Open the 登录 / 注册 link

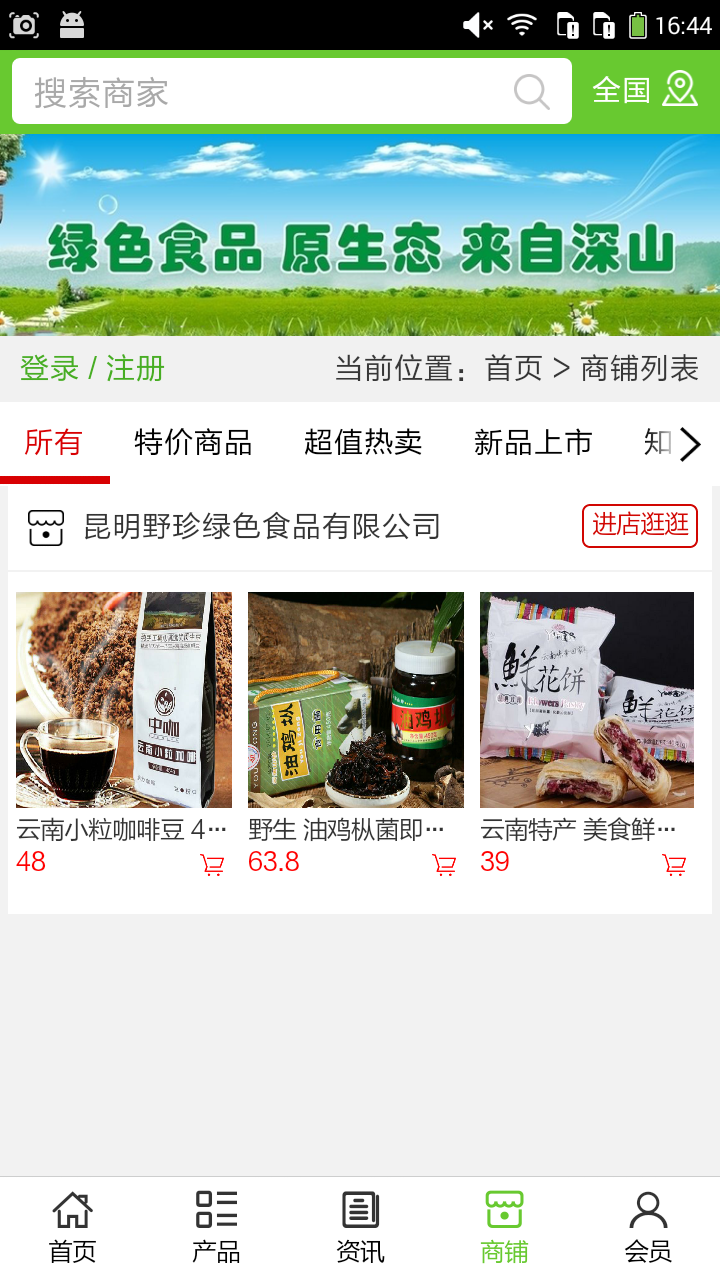(92, 368)
